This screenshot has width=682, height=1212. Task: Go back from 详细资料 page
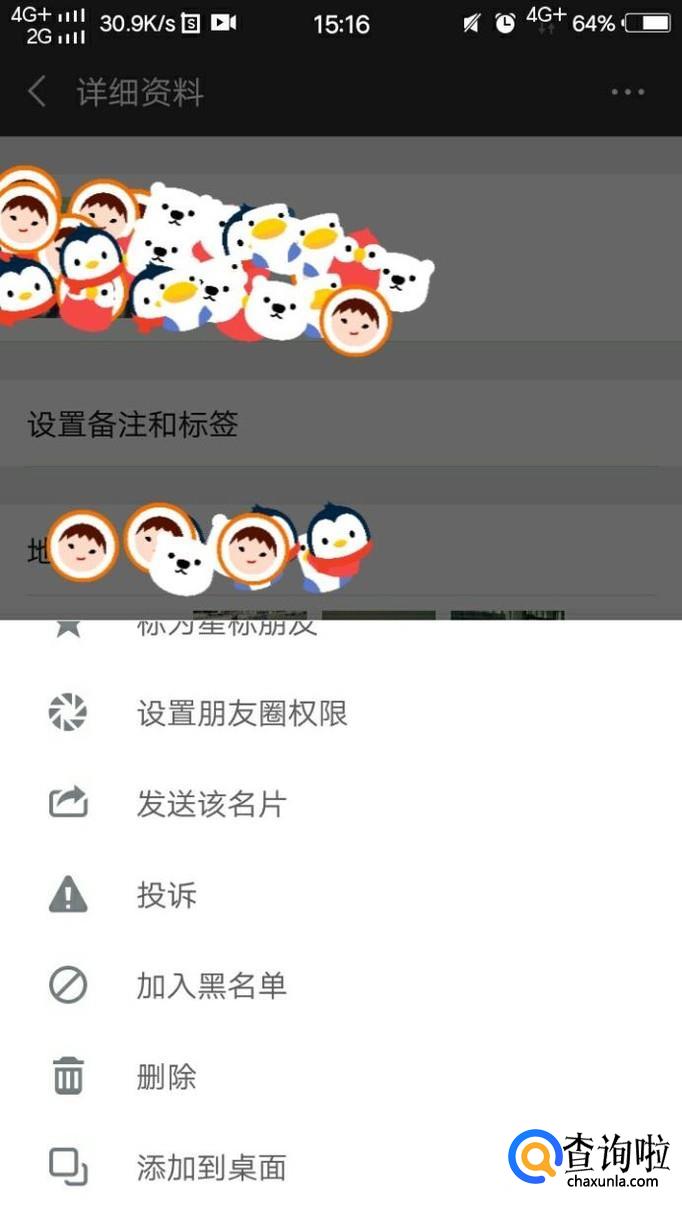37,92
